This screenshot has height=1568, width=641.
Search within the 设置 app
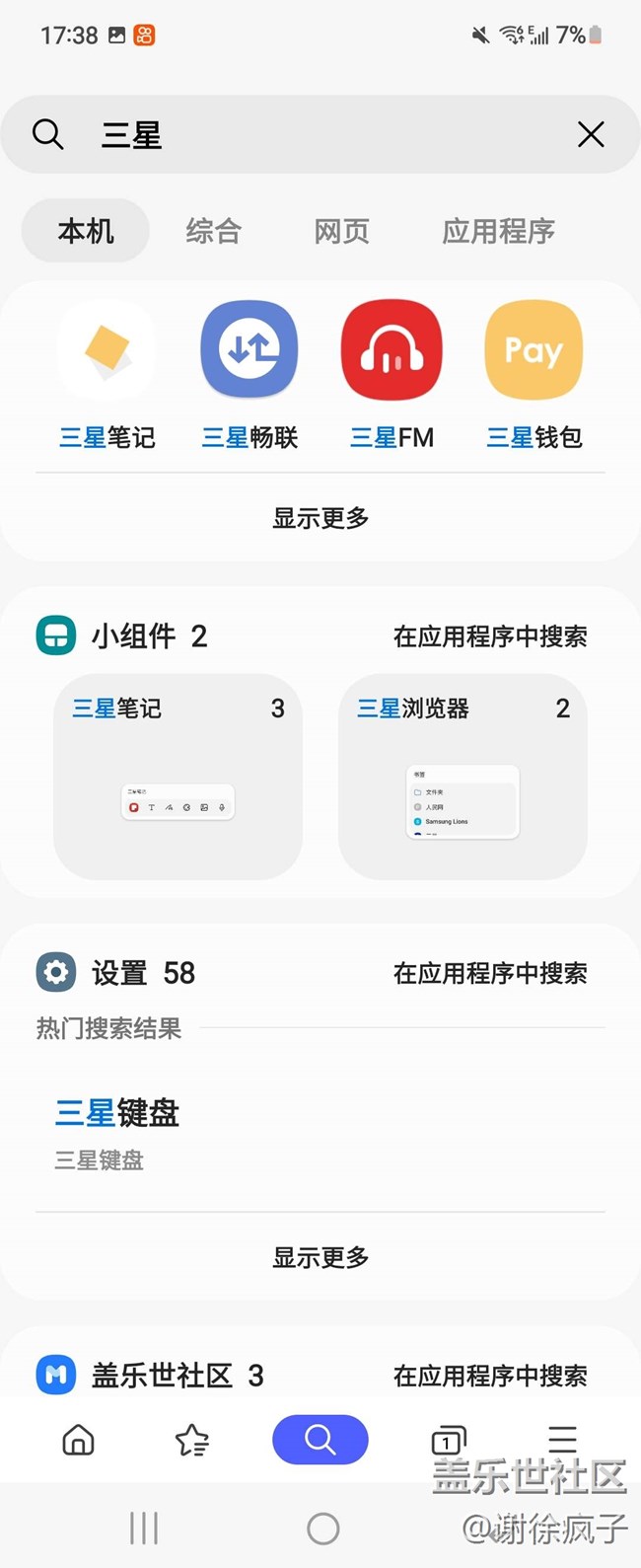click(490, 973)
